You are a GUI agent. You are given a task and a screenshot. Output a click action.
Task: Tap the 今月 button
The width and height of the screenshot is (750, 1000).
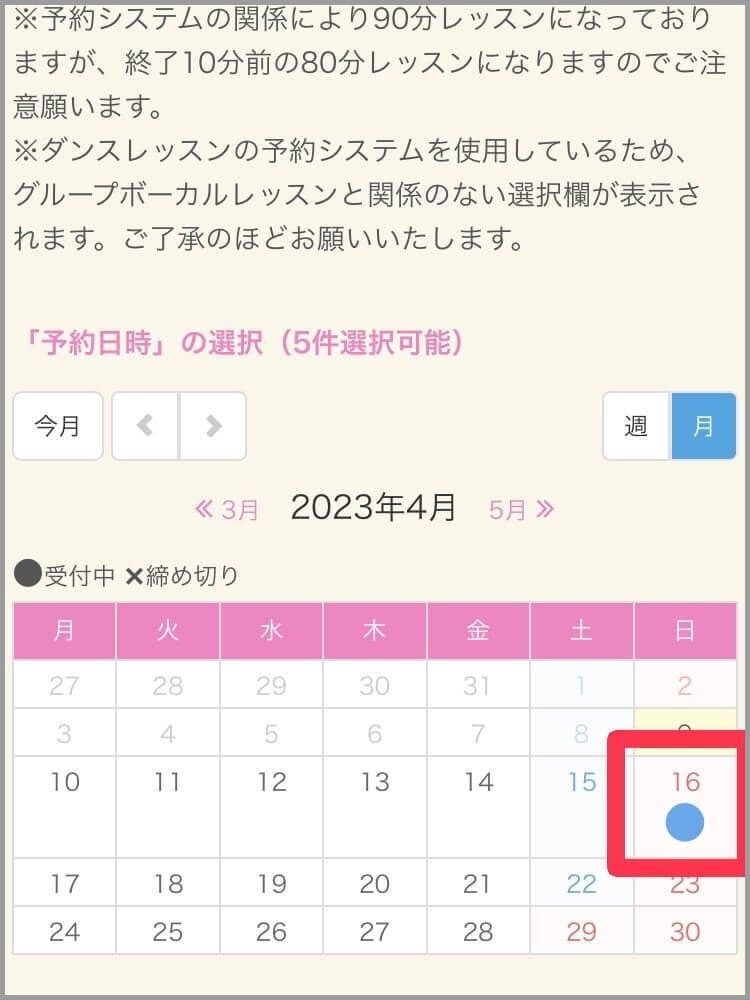pyautogui.click(x=57, y=426)
